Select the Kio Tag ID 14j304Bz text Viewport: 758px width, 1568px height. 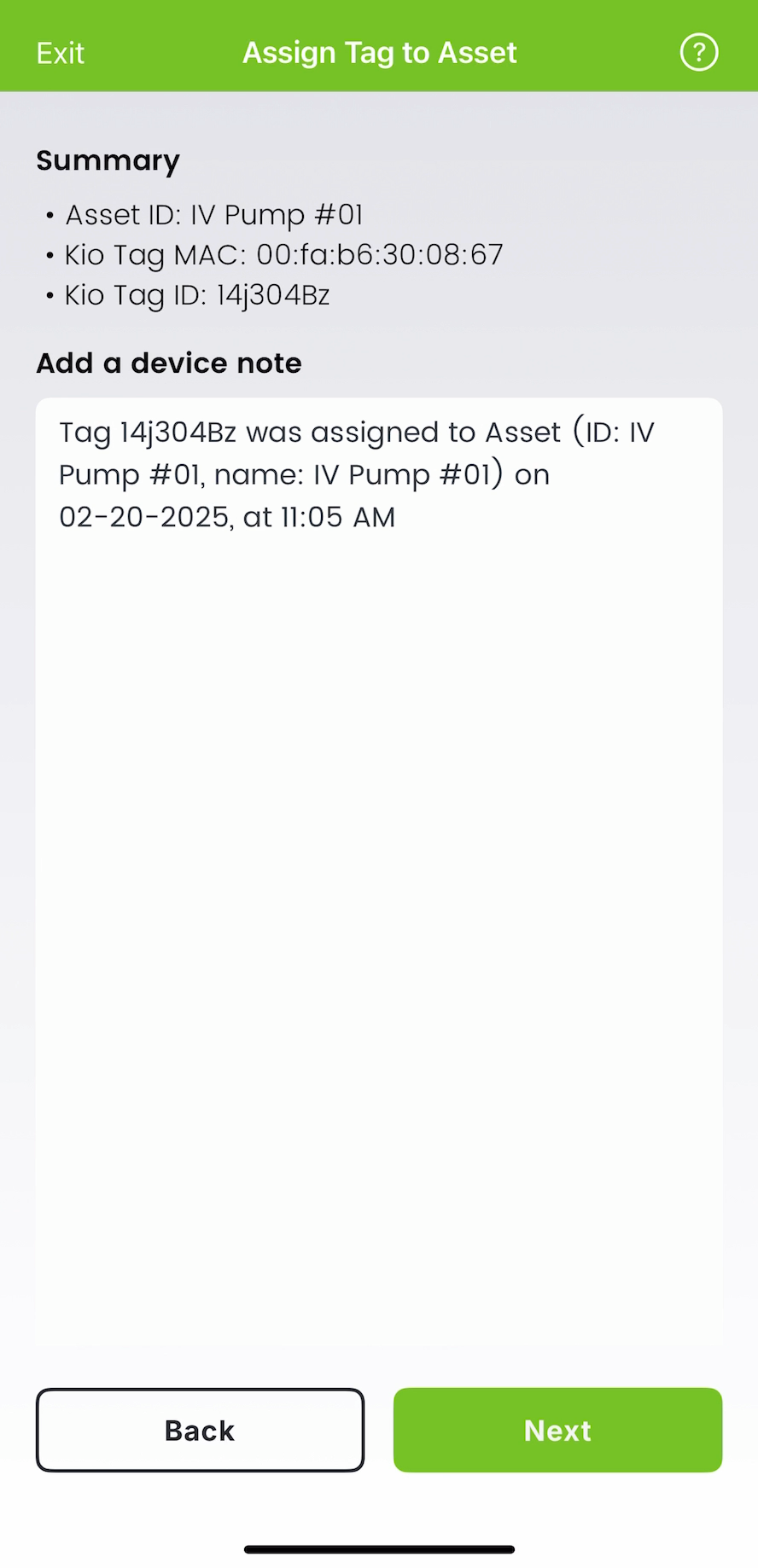tap(195, 295)
